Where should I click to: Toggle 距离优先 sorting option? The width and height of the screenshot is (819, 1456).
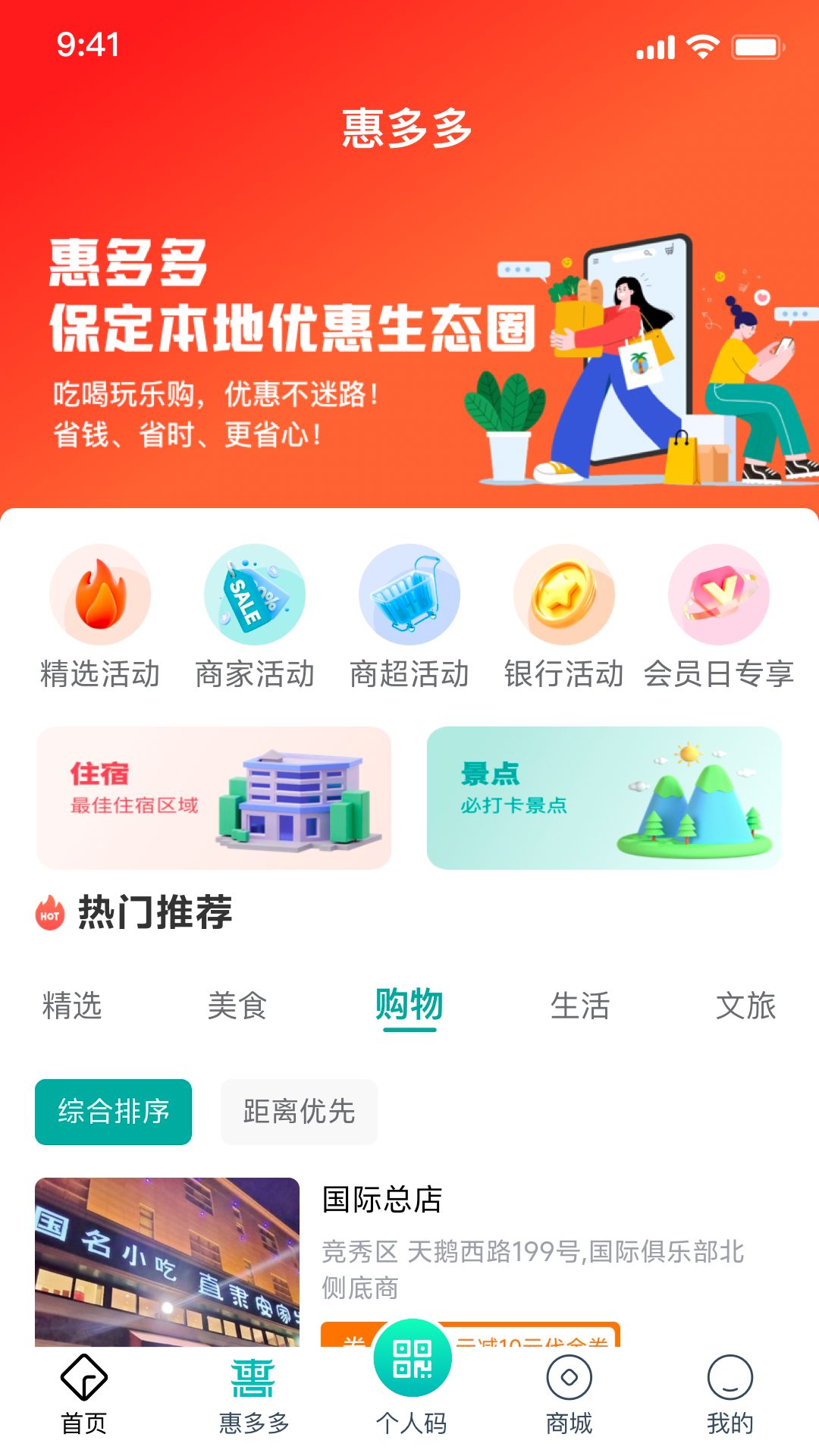pyautogui.click(x=299, y=1112)
